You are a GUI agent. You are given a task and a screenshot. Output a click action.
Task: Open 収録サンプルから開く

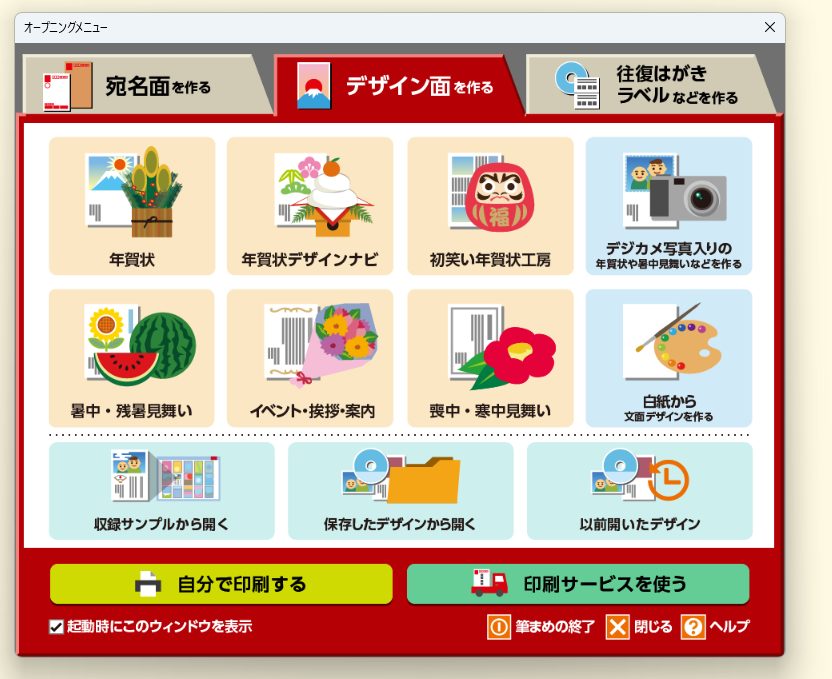[x=162, y=491]
